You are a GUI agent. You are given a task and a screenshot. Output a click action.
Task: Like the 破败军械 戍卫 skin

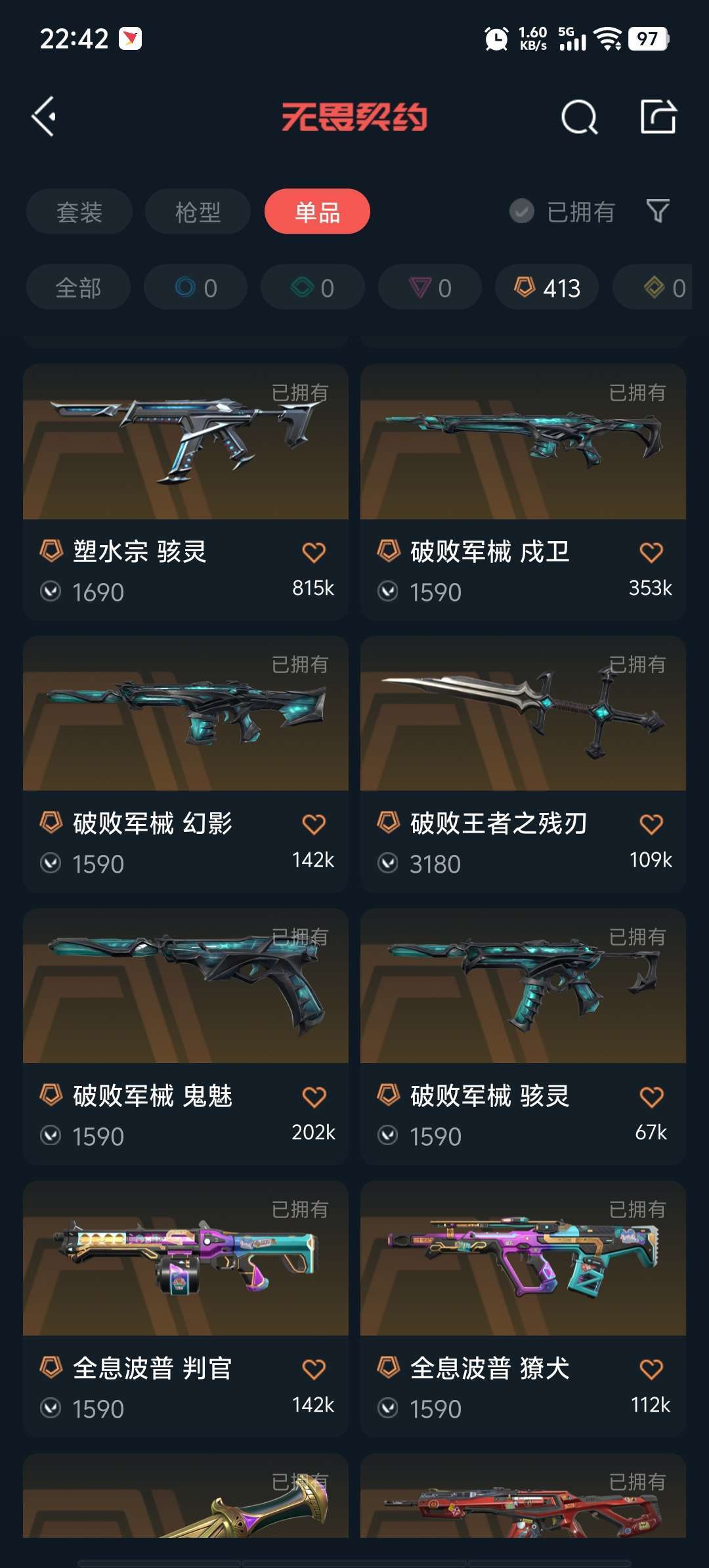651,552
